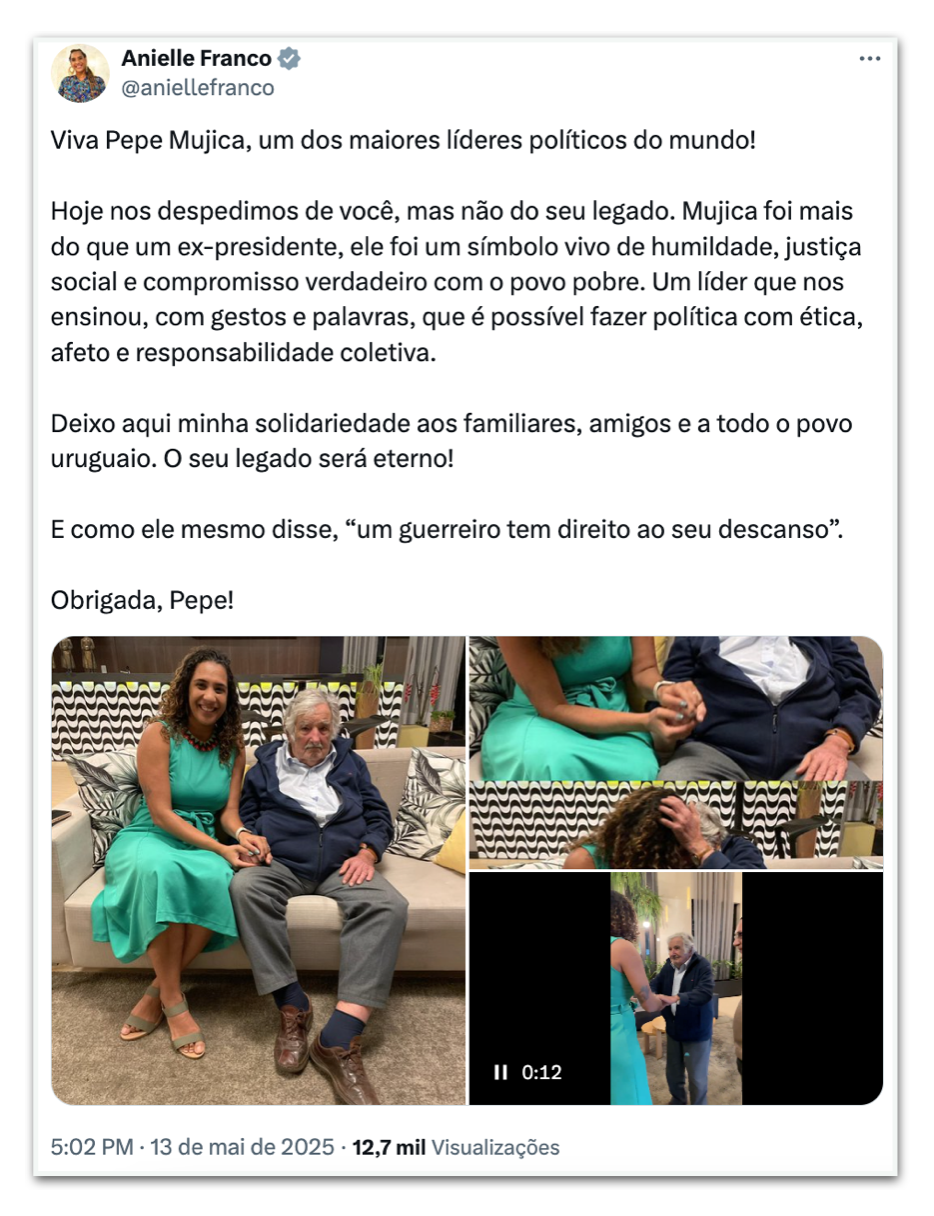Viewport: 934px width, 1216px height.
Task: Open the @aniellefranco handle link
Action: pyautogui.click(x=198, y=88)
